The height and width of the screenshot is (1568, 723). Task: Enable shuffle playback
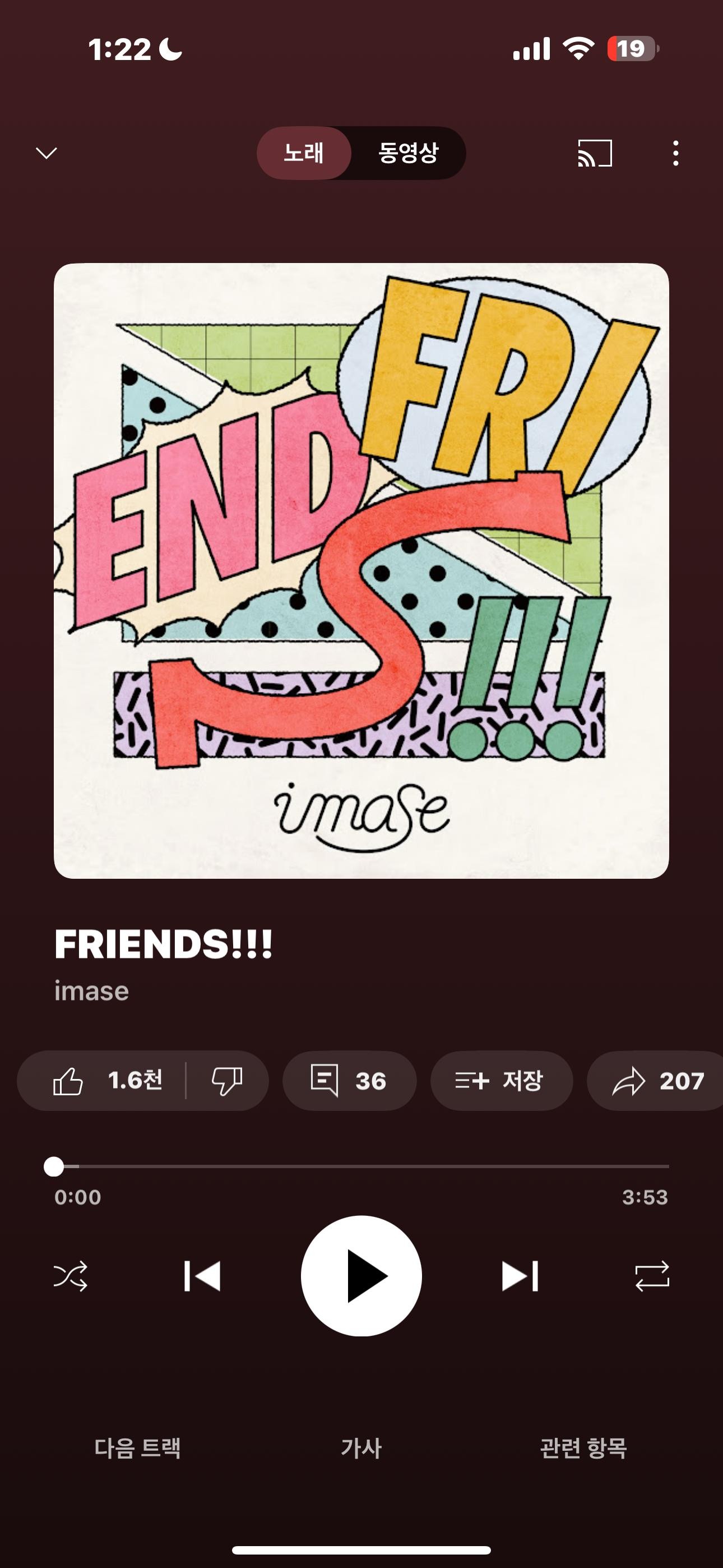tap(71, 1276)
